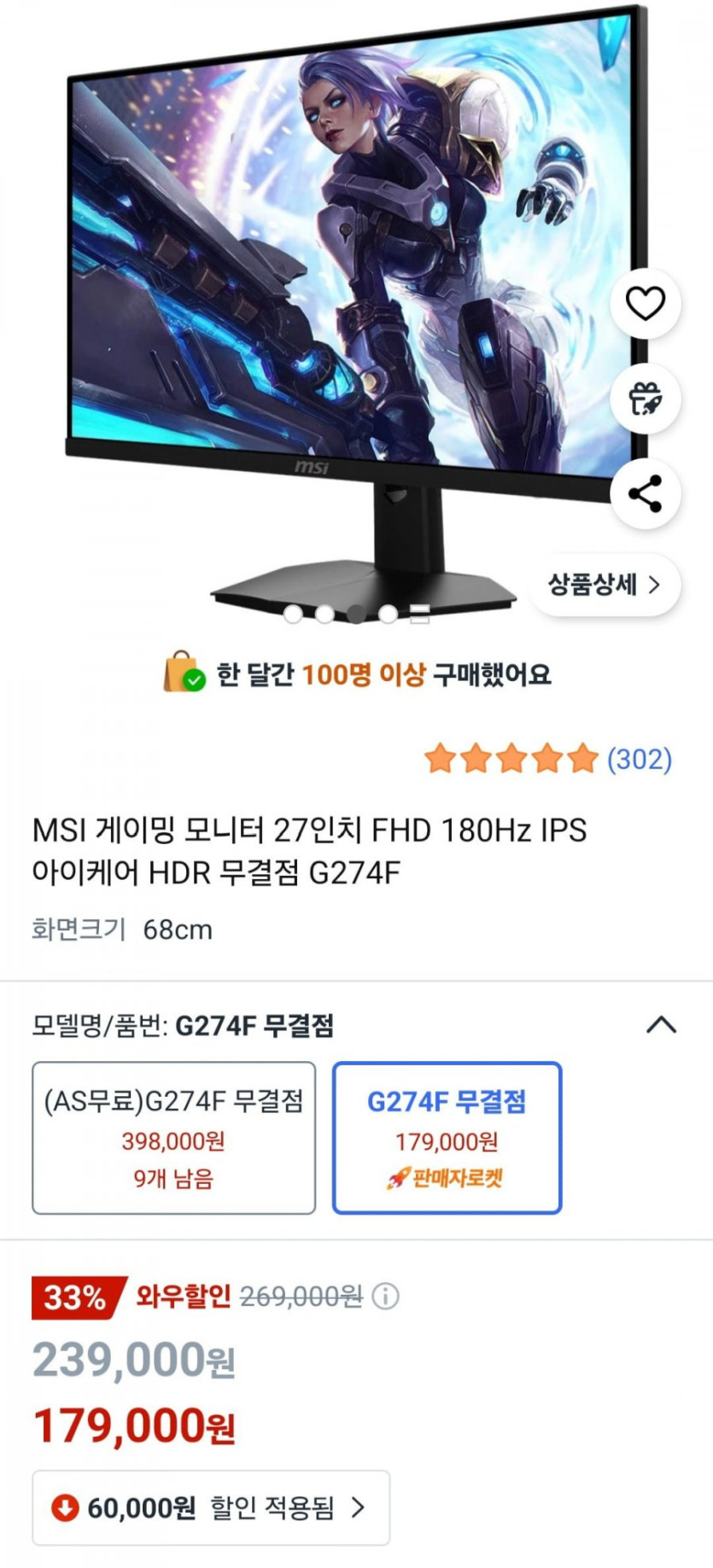Select the (AS무료)G274F 무결점 option

click(x=173, y=1138)
